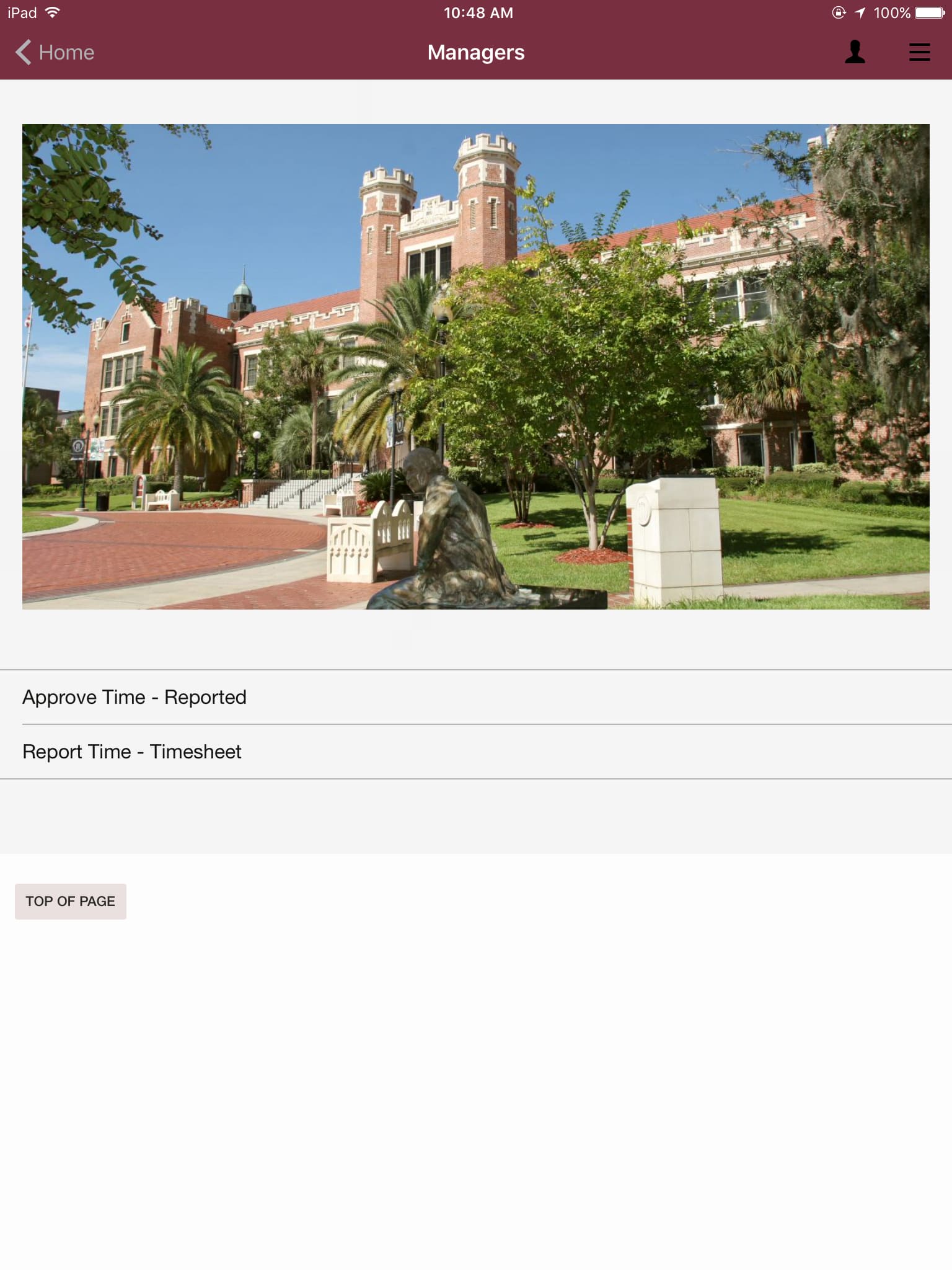The width and height of the screenshot is (952, 1270).
Task: Select Report Time - Timesheet
Action: [132, 752]
